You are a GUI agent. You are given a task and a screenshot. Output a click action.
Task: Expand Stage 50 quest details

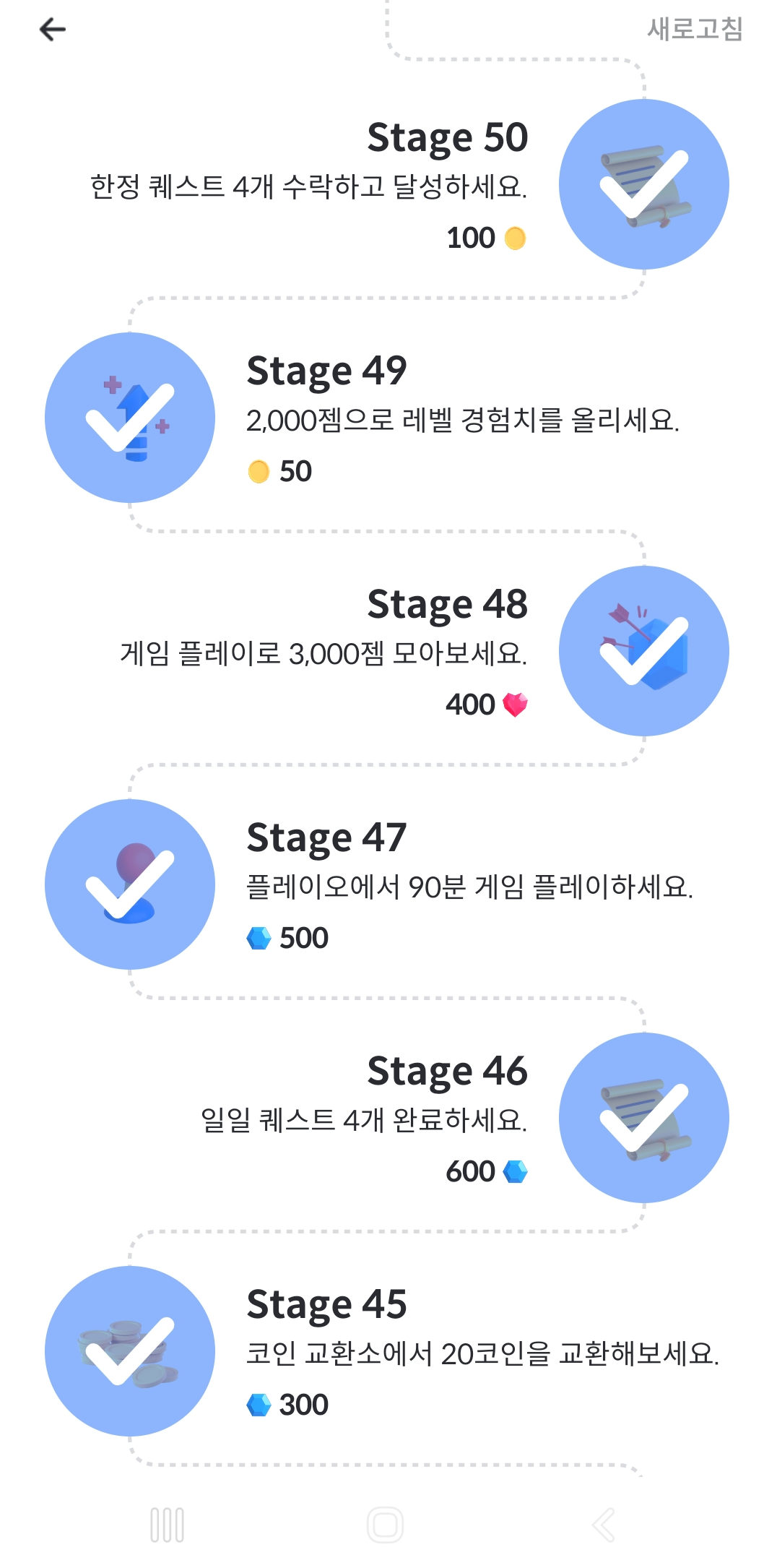[x=448, y=137]
